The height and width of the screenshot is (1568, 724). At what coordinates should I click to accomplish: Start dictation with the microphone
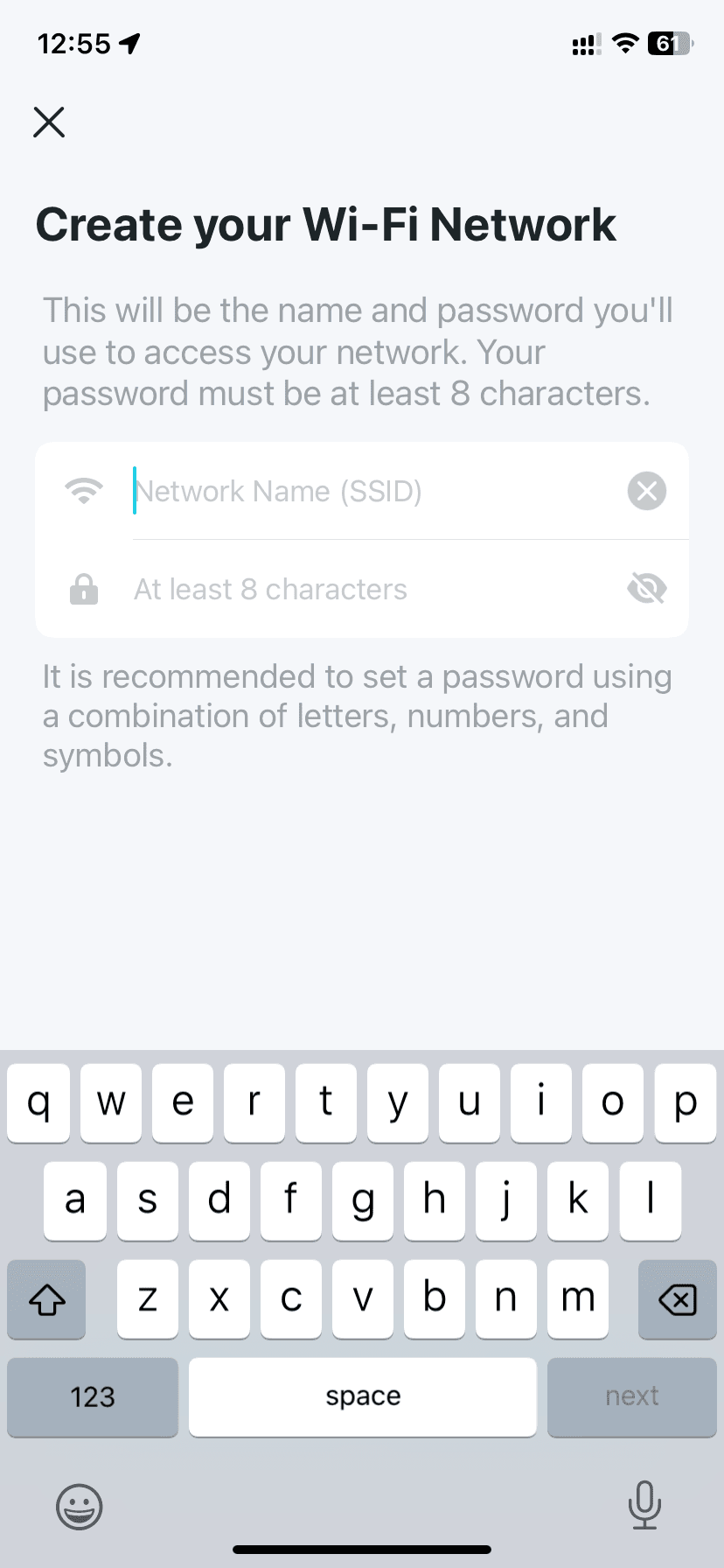click(644, 1505)
